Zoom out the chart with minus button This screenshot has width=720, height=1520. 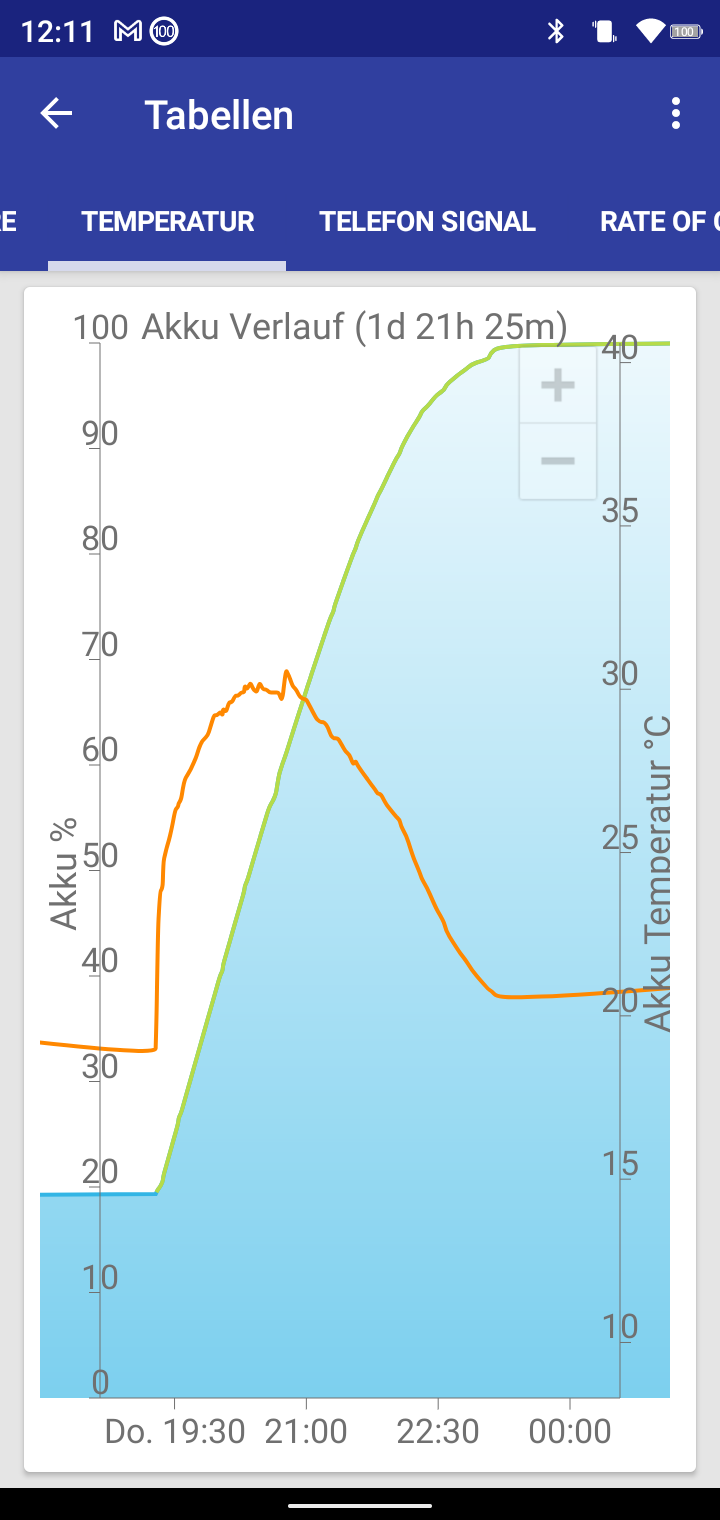tap(558, 461)
